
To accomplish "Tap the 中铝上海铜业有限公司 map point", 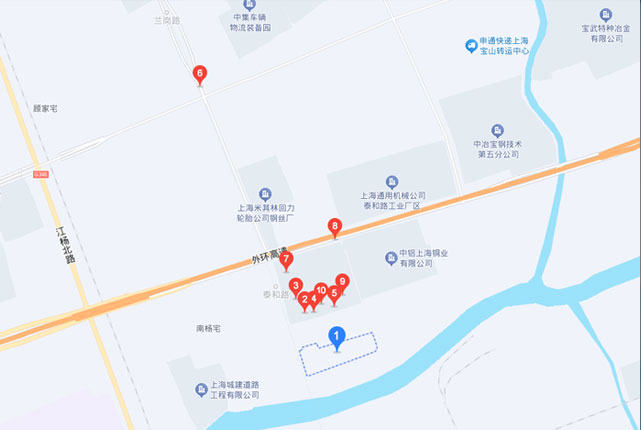I will 391,258.
